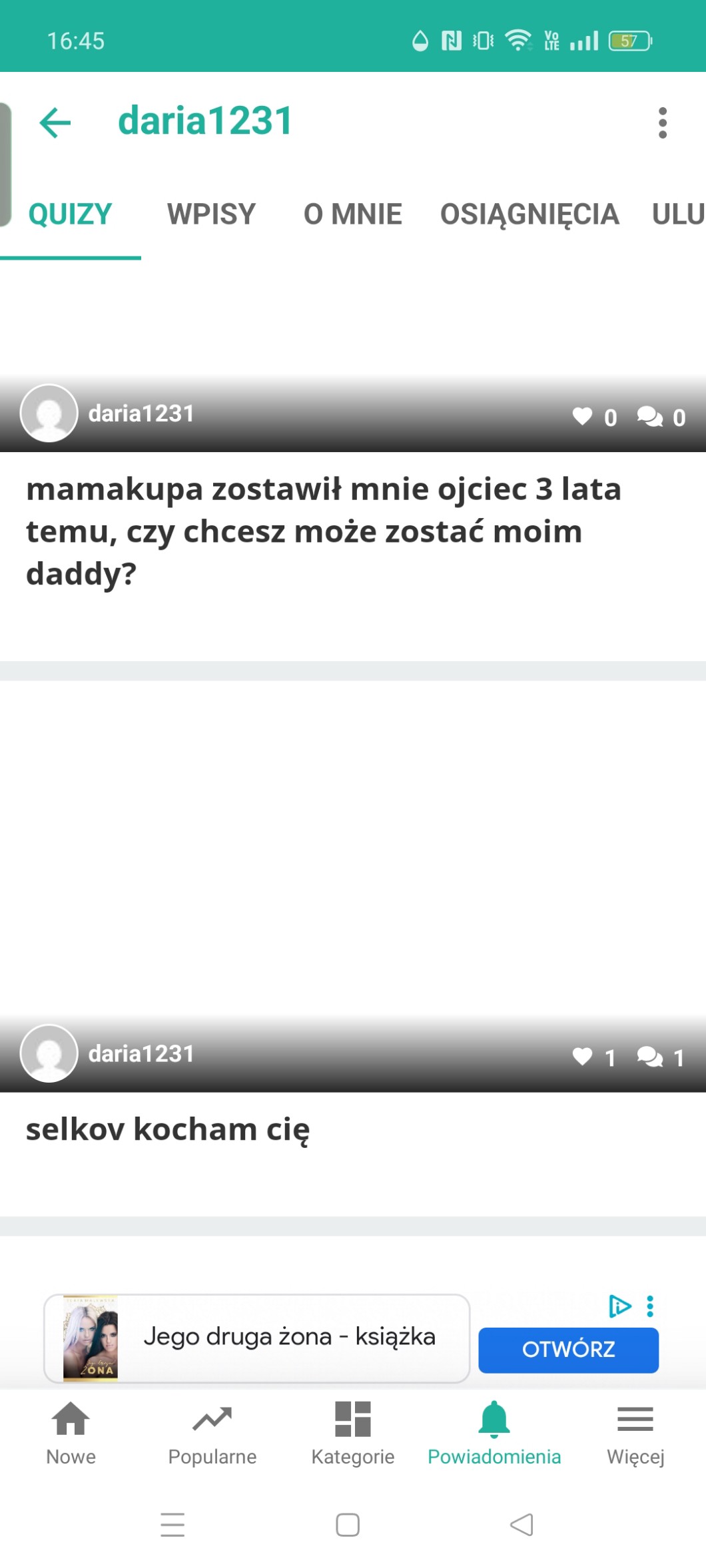Switch to the O MNIE tab

(x=352, y=214)
